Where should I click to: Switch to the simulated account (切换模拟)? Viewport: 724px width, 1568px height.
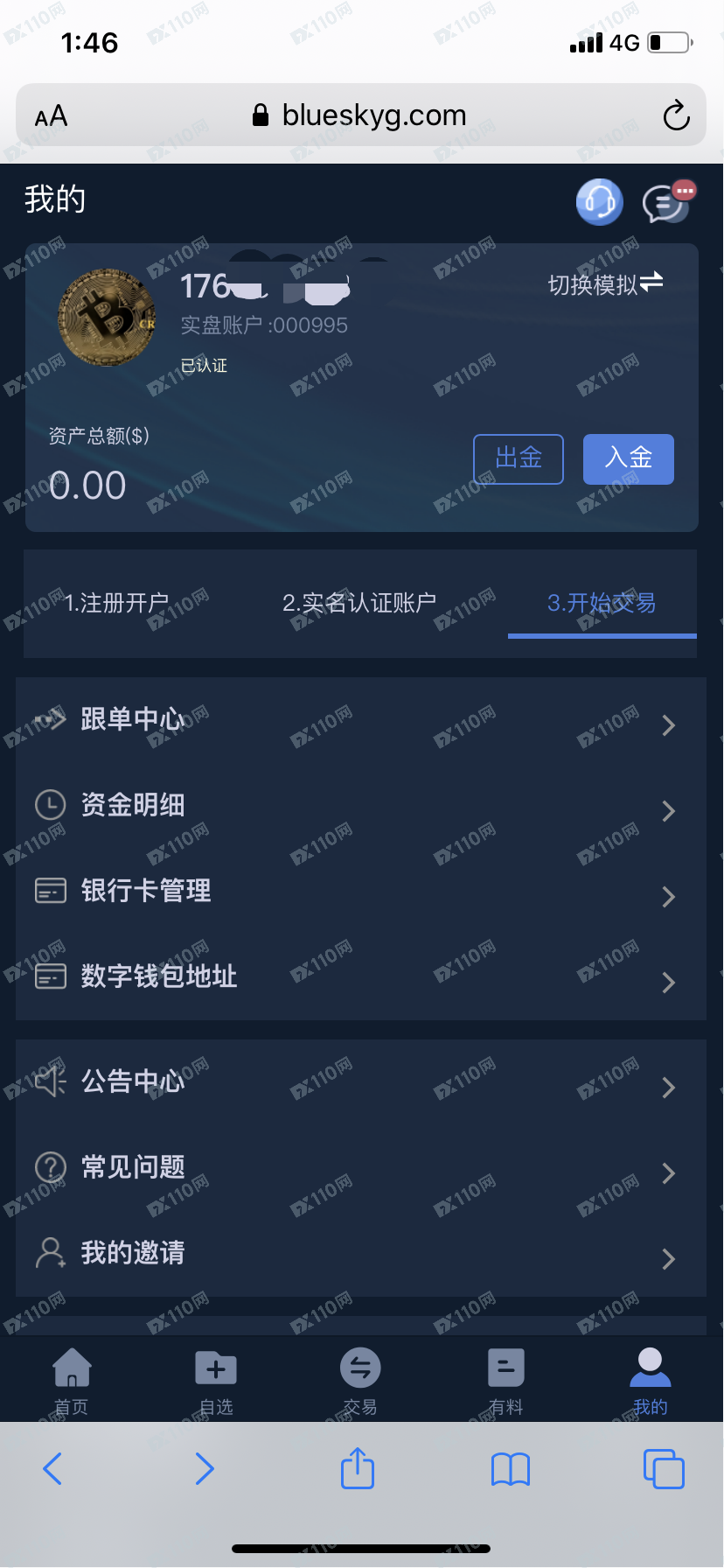(605, 283)
